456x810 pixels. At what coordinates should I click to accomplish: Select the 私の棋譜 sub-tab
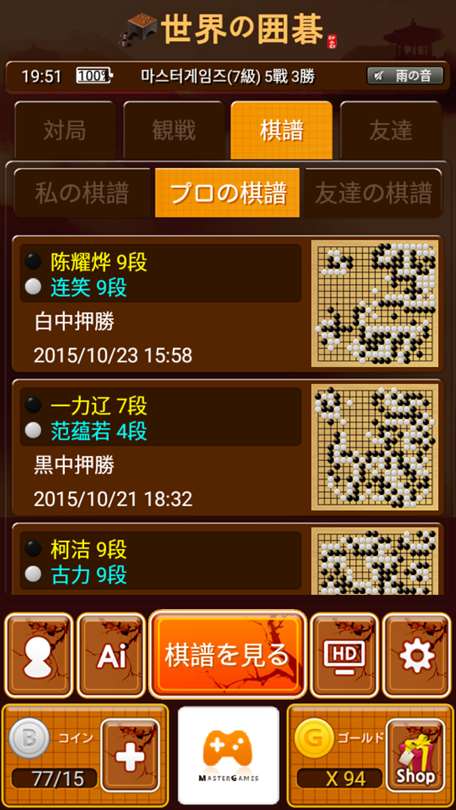pos(83,193)
